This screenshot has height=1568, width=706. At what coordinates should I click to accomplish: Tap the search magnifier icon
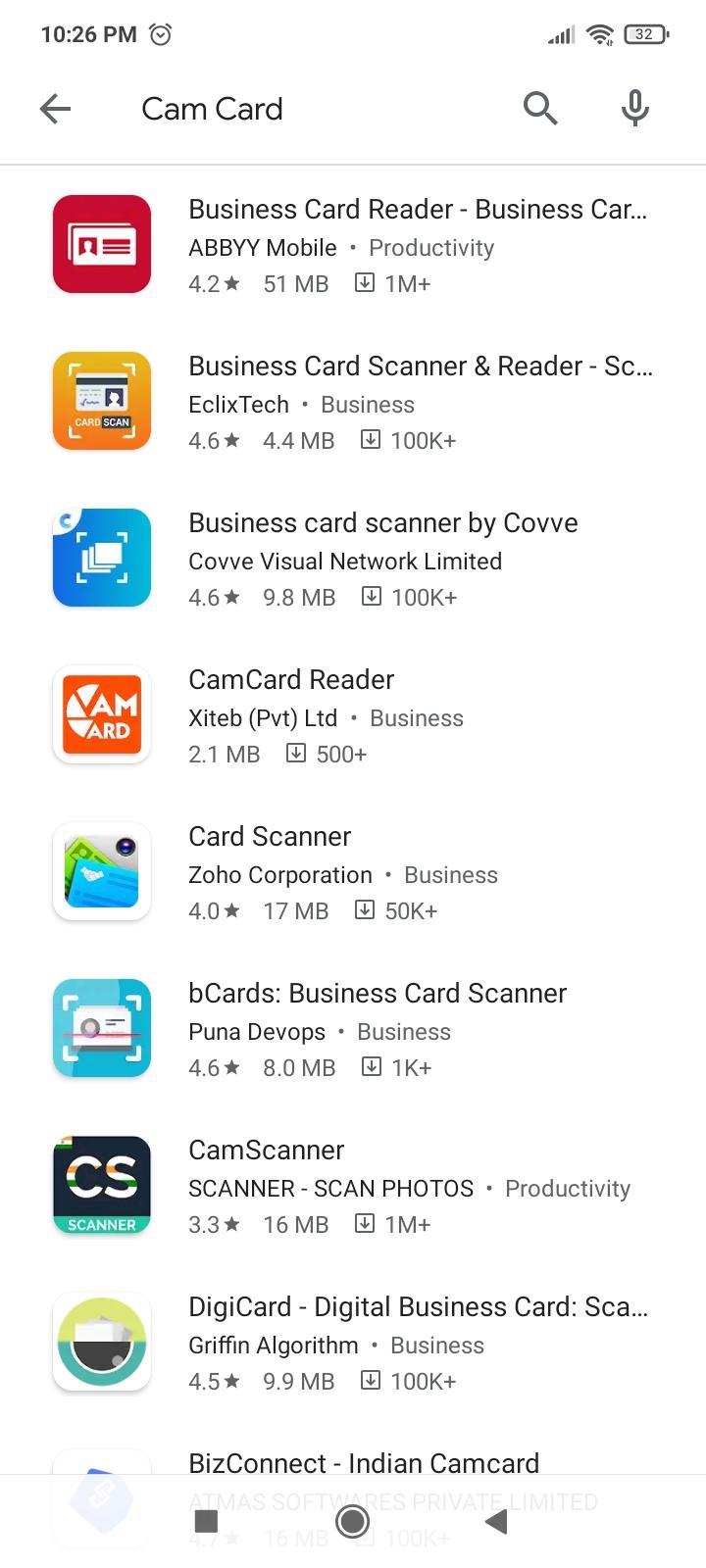point(540,109)
